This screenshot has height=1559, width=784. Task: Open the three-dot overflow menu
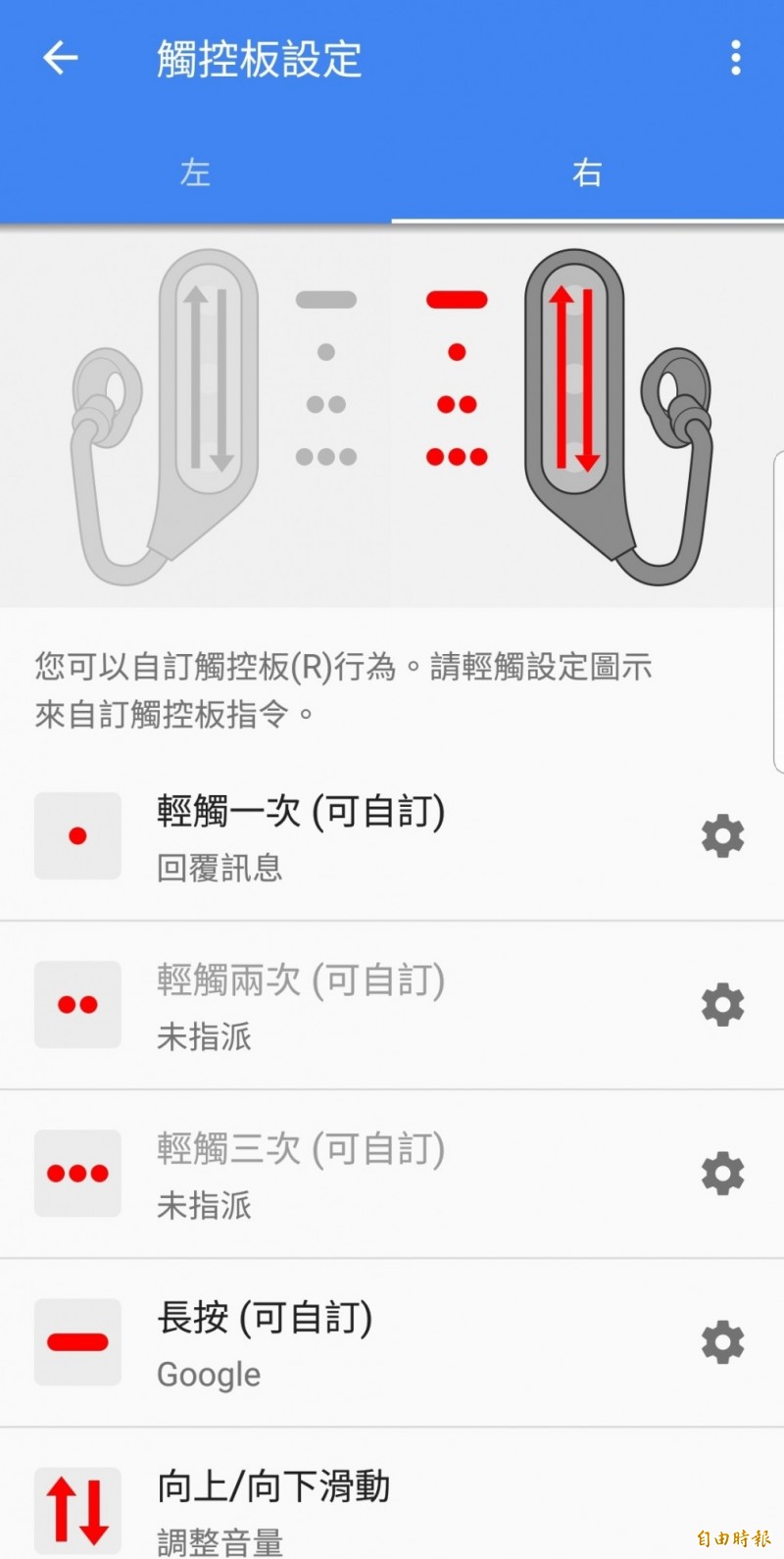point(735,59)
